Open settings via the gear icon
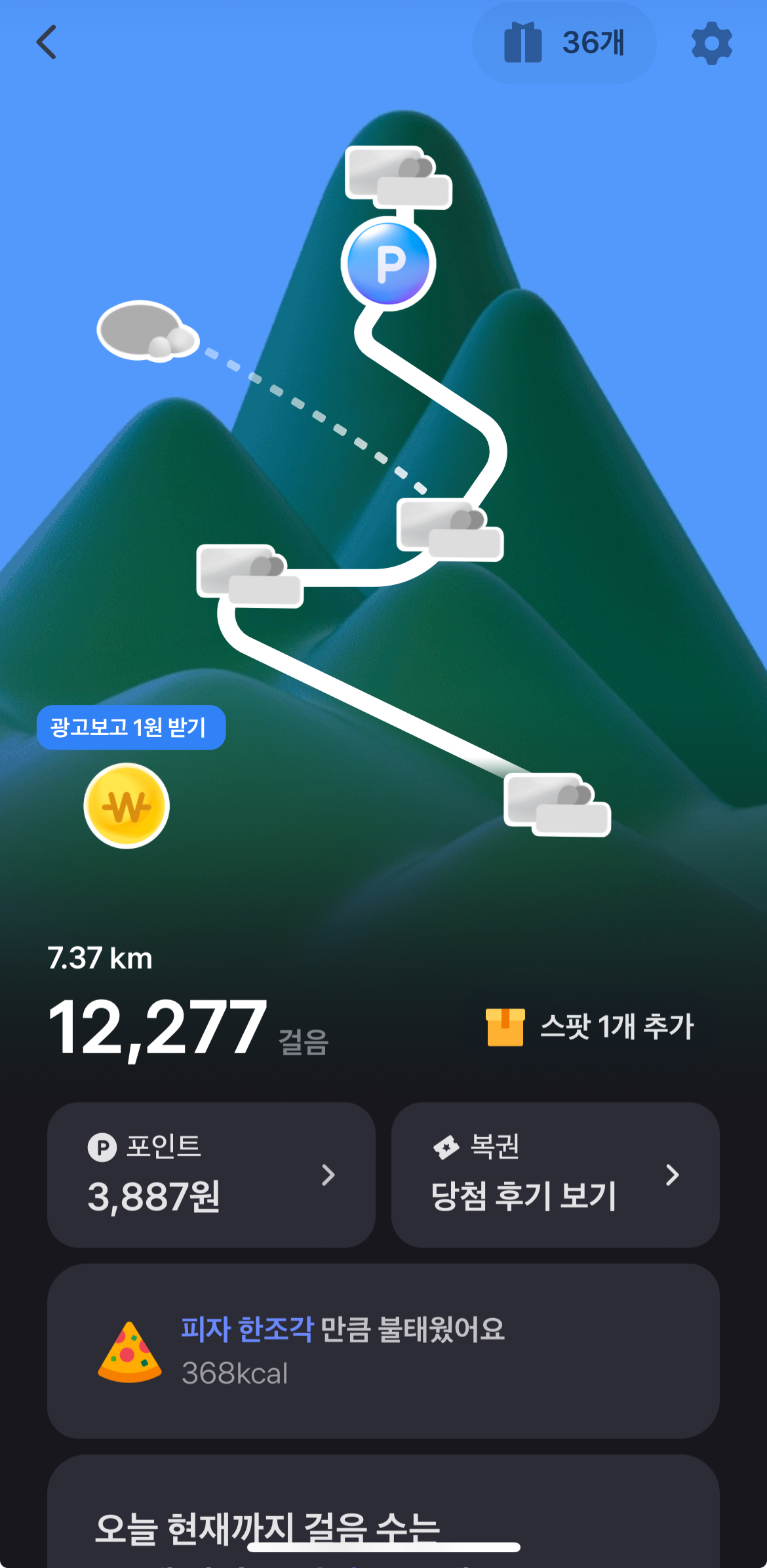The image size is (767, 1568). [711, 43]
